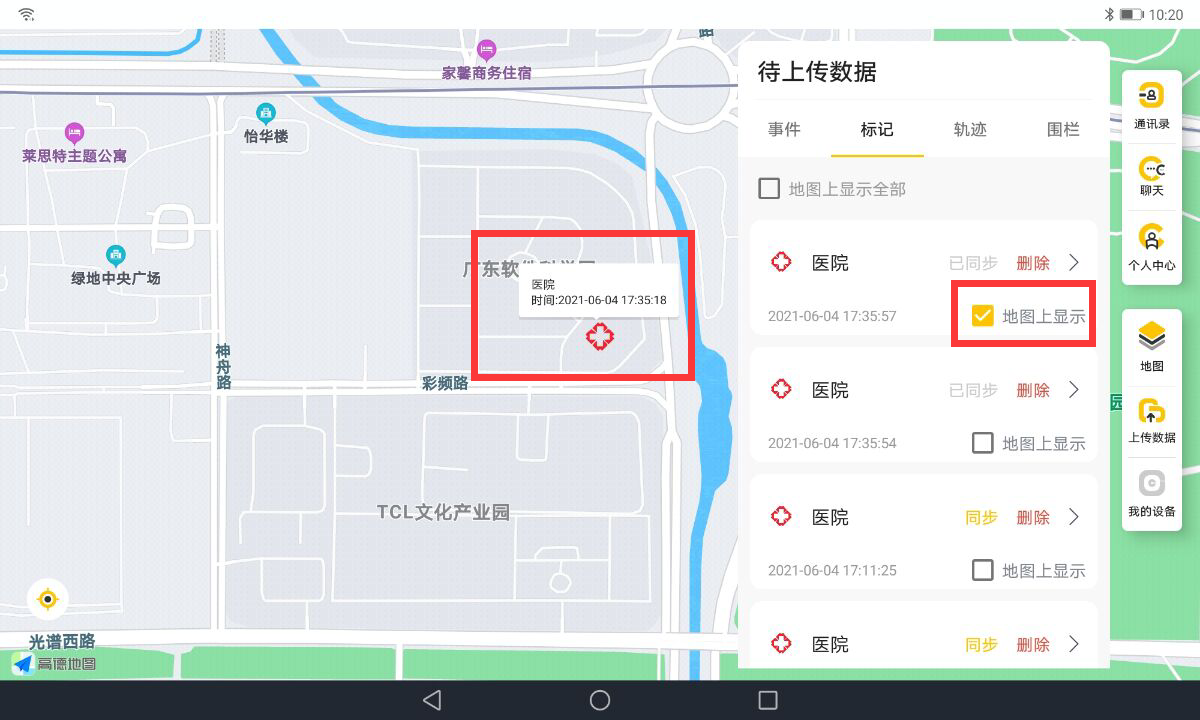Tap the red hospital marker on the map
This screenshot has height=720, width=1200.
[x=599, y=337]
